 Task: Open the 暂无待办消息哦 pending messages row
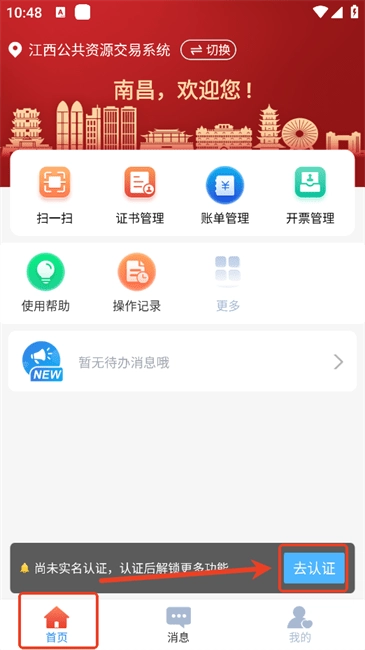coord(182,361)
